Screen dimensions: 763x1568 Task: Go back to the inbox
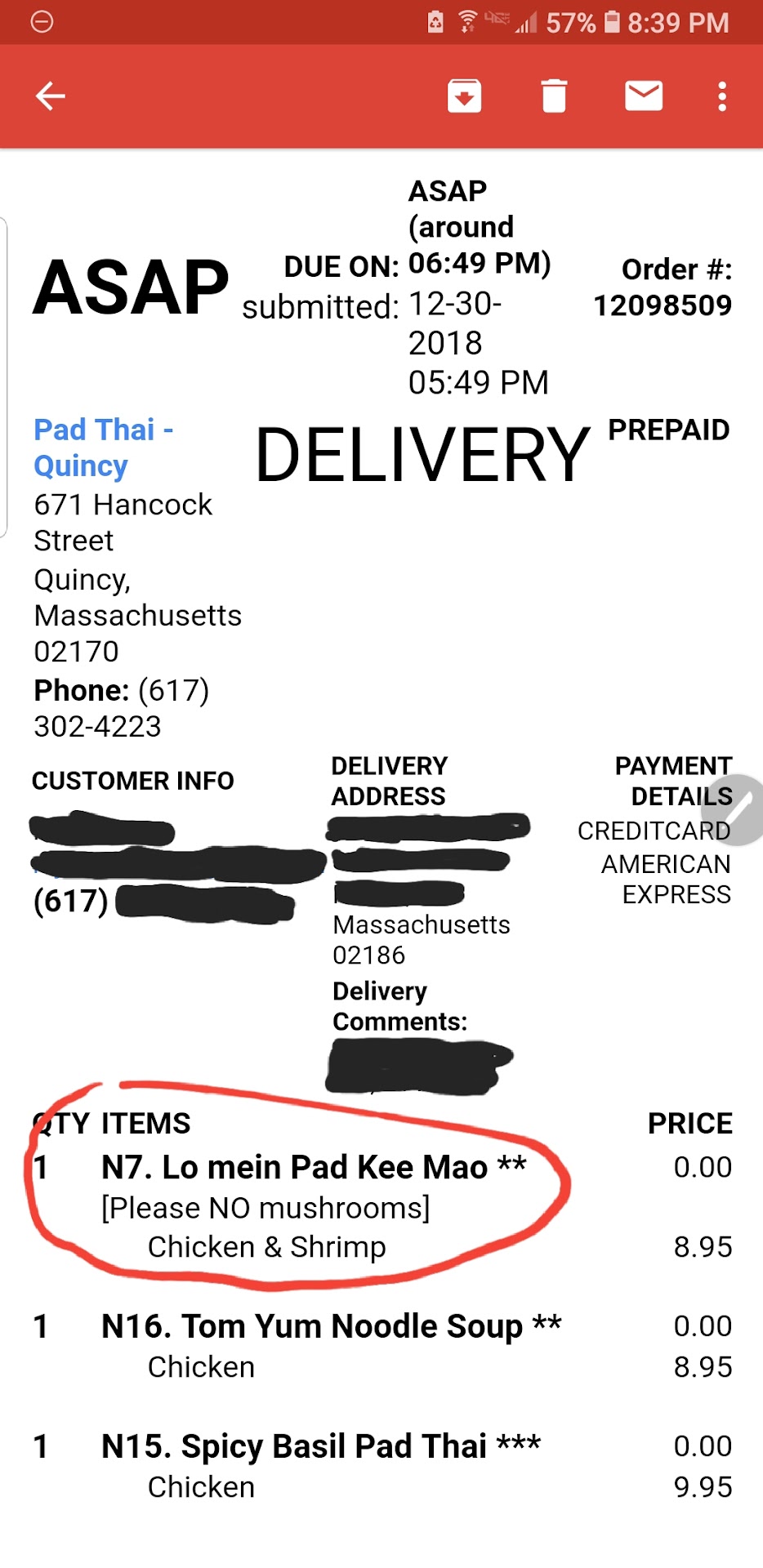pyautogui.click(x=51, y=96)
